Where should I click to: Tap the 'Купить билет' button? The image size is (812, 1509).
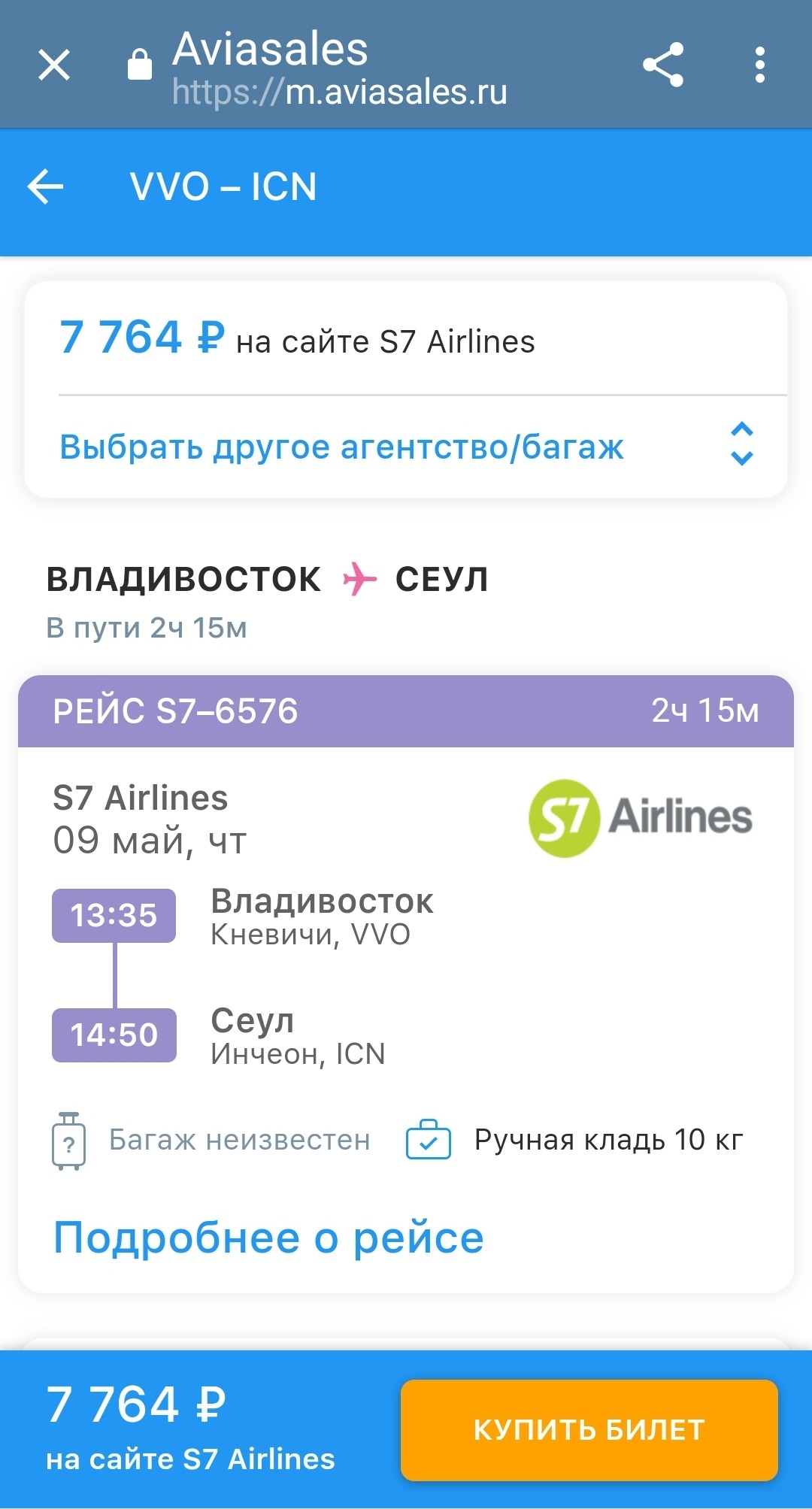tap(589, 1429)
